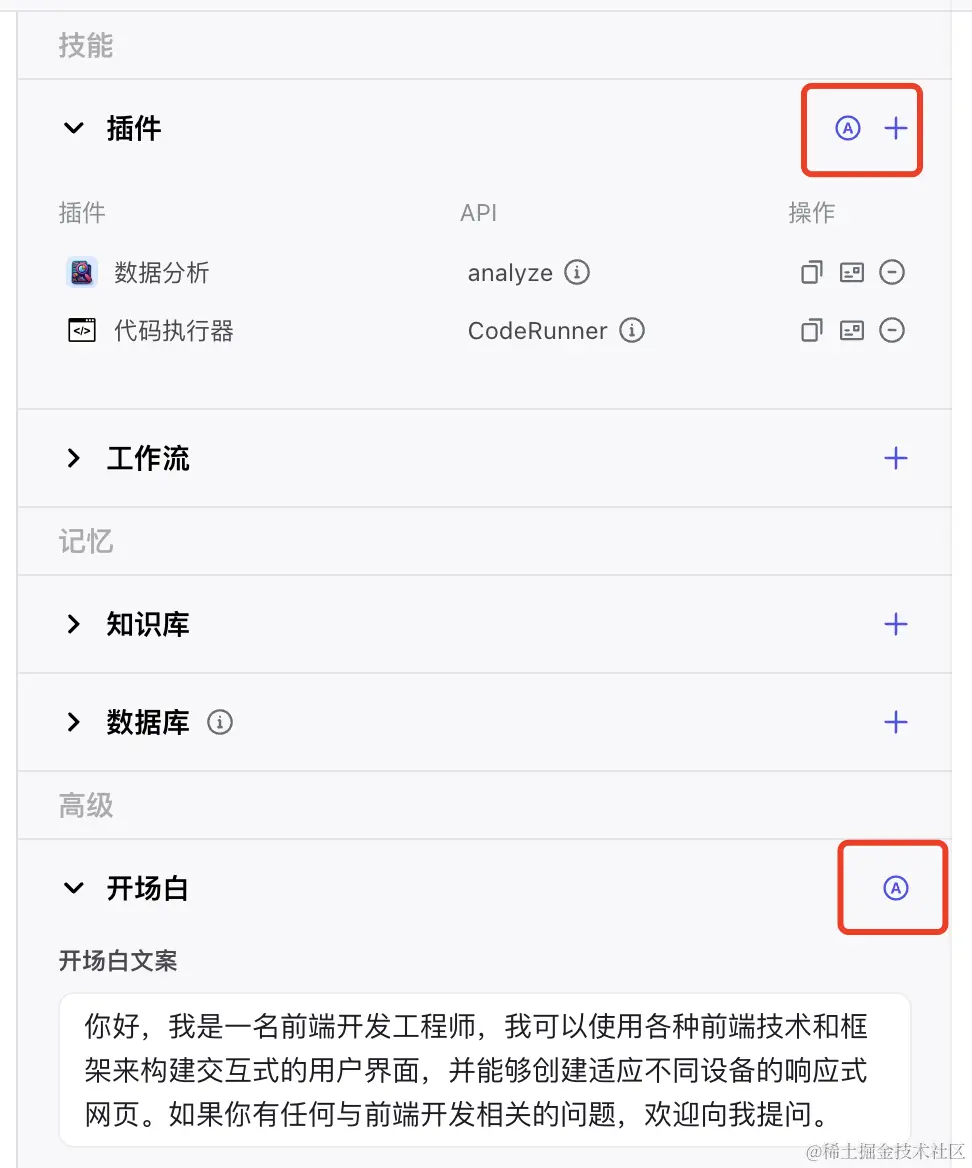Viewport: 972px width, 1168px height.
Task: Add a new 工作流 workflow
Action: coord(896,458)
